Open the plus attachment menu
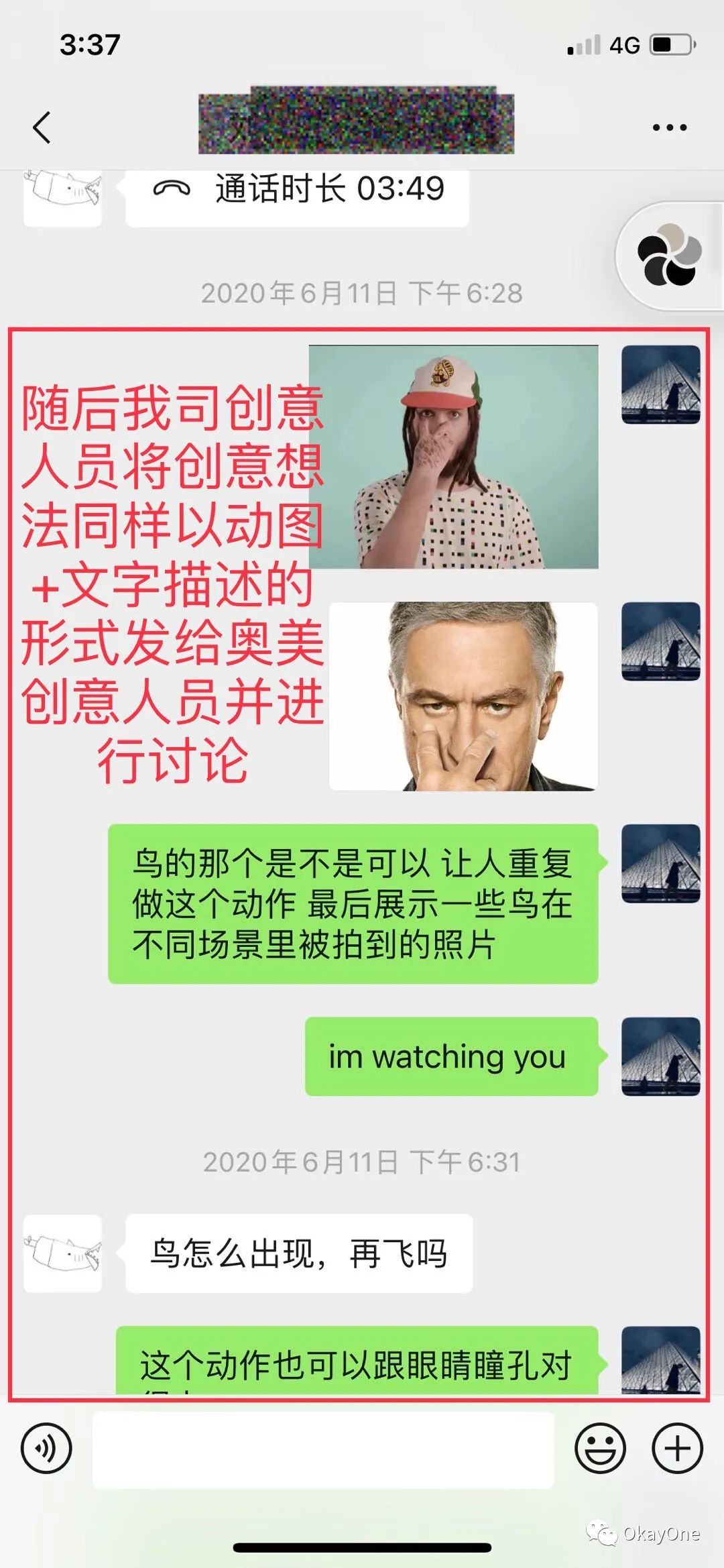724x1568 pixels. point(677,1447)
